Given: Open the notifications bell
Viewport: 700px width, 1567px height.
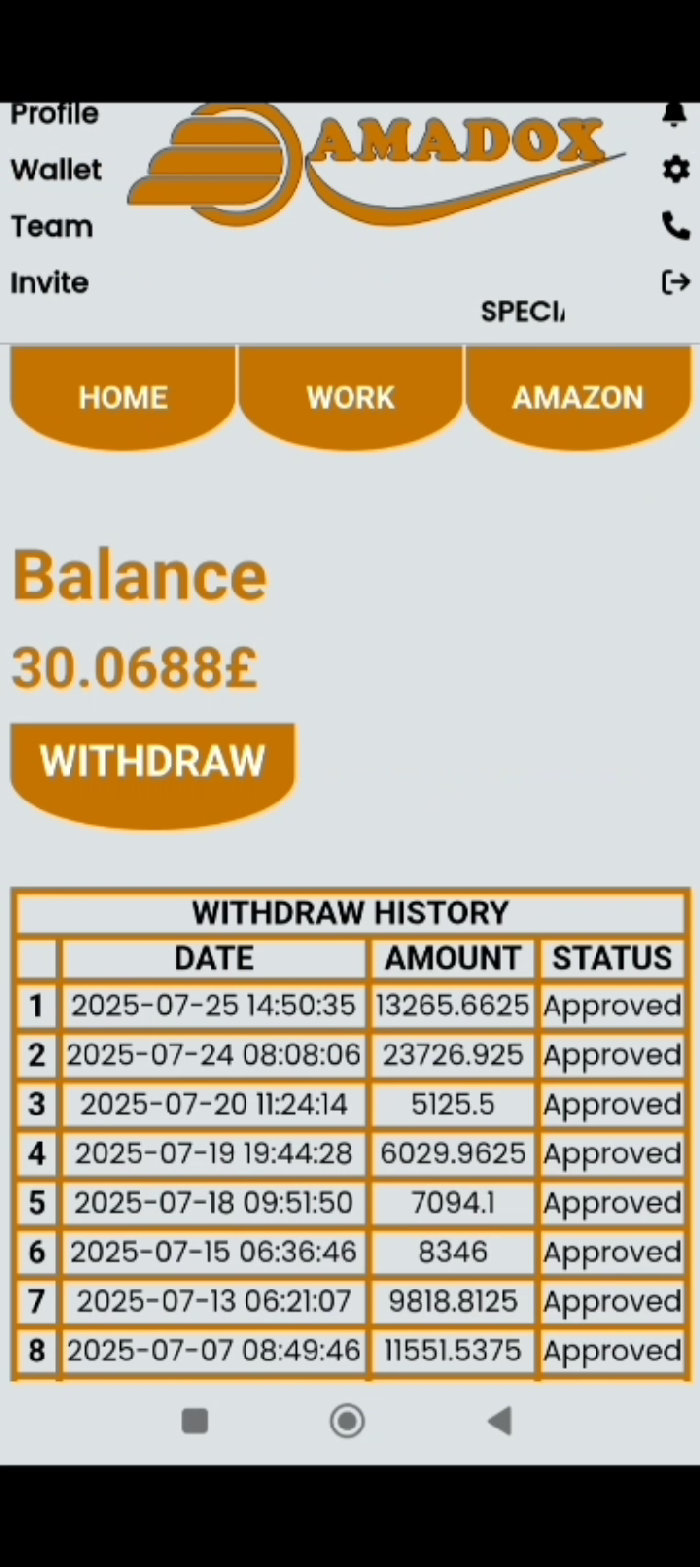Looking at the screenshot, I should 676,114.
